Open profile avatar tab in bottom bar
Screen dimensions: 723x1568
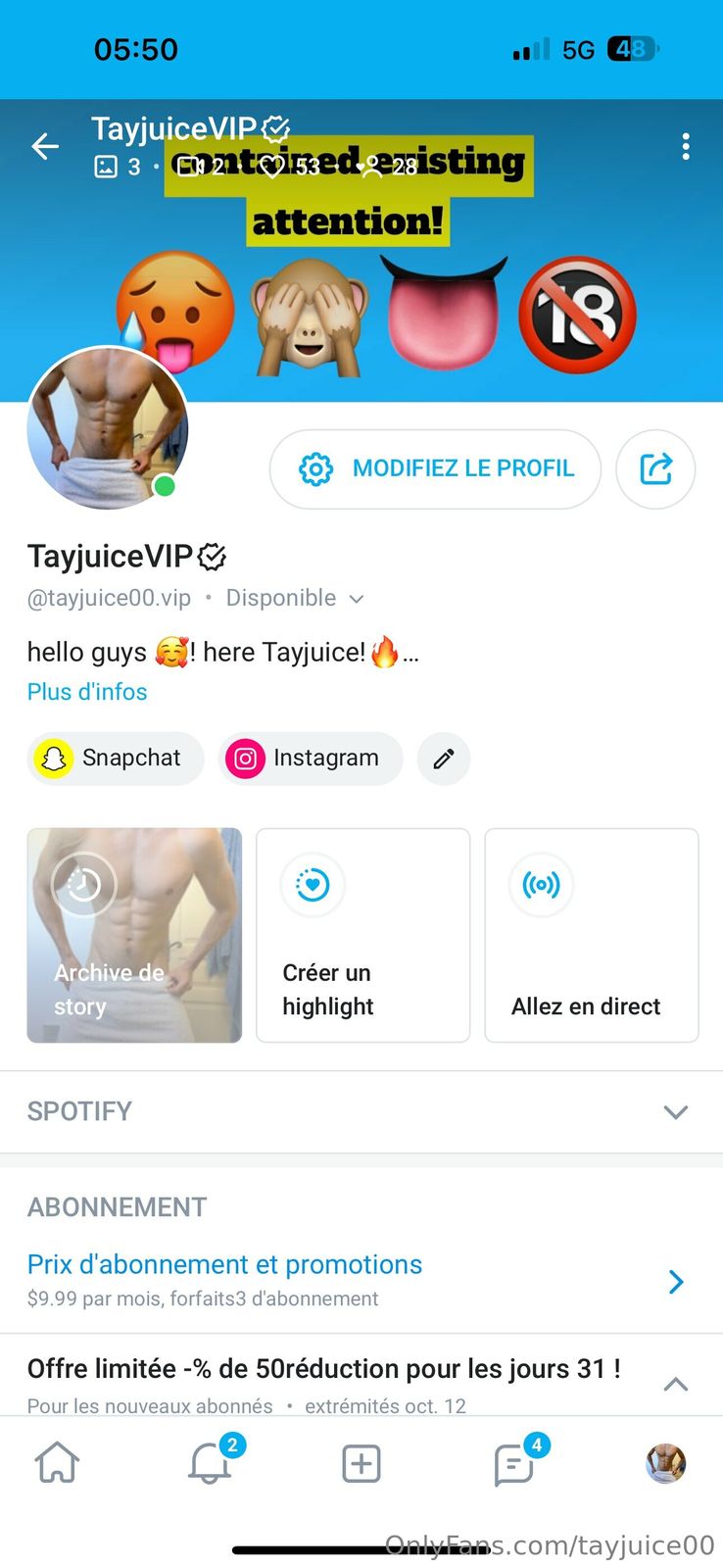[x=666, y=1464]
